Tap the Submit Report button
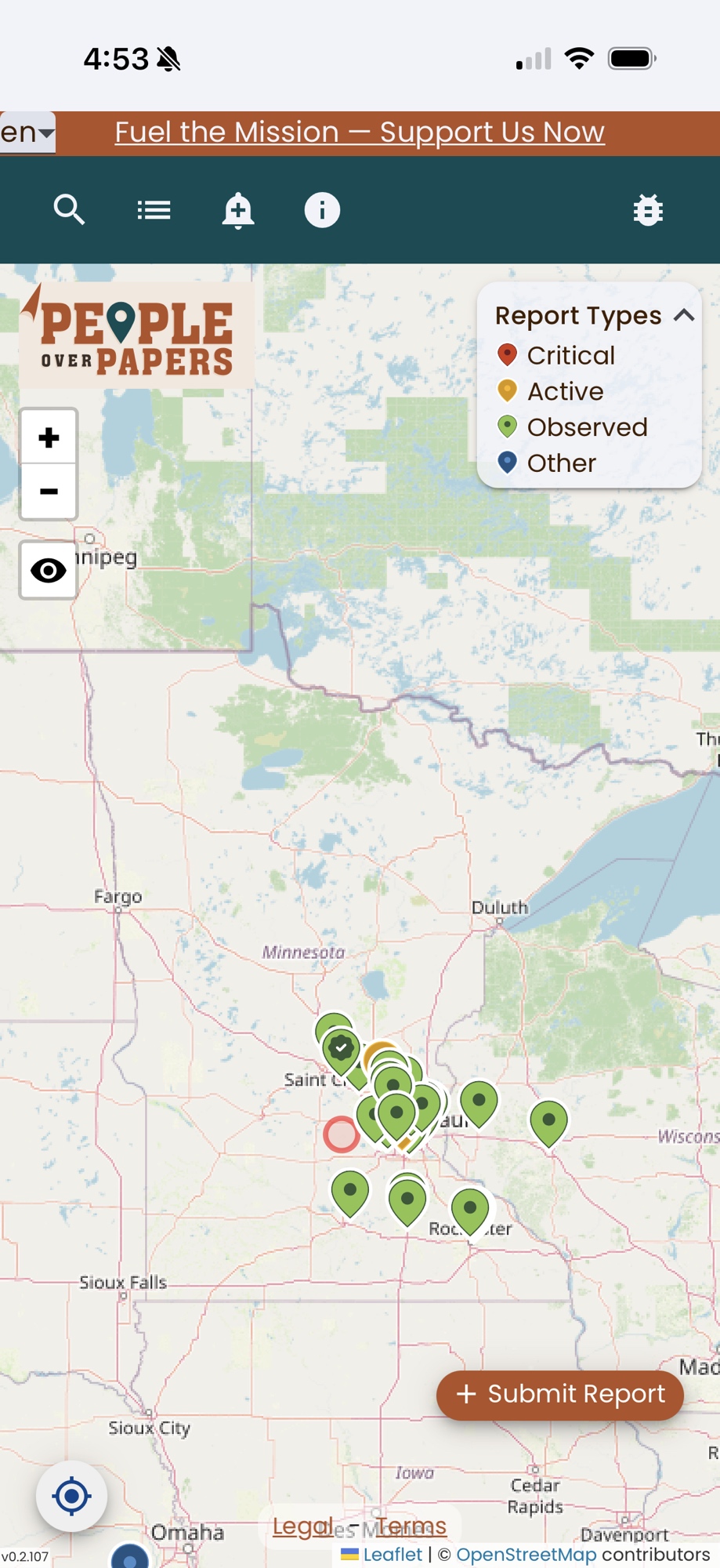720x1568 pixels. pos(560,1394)
